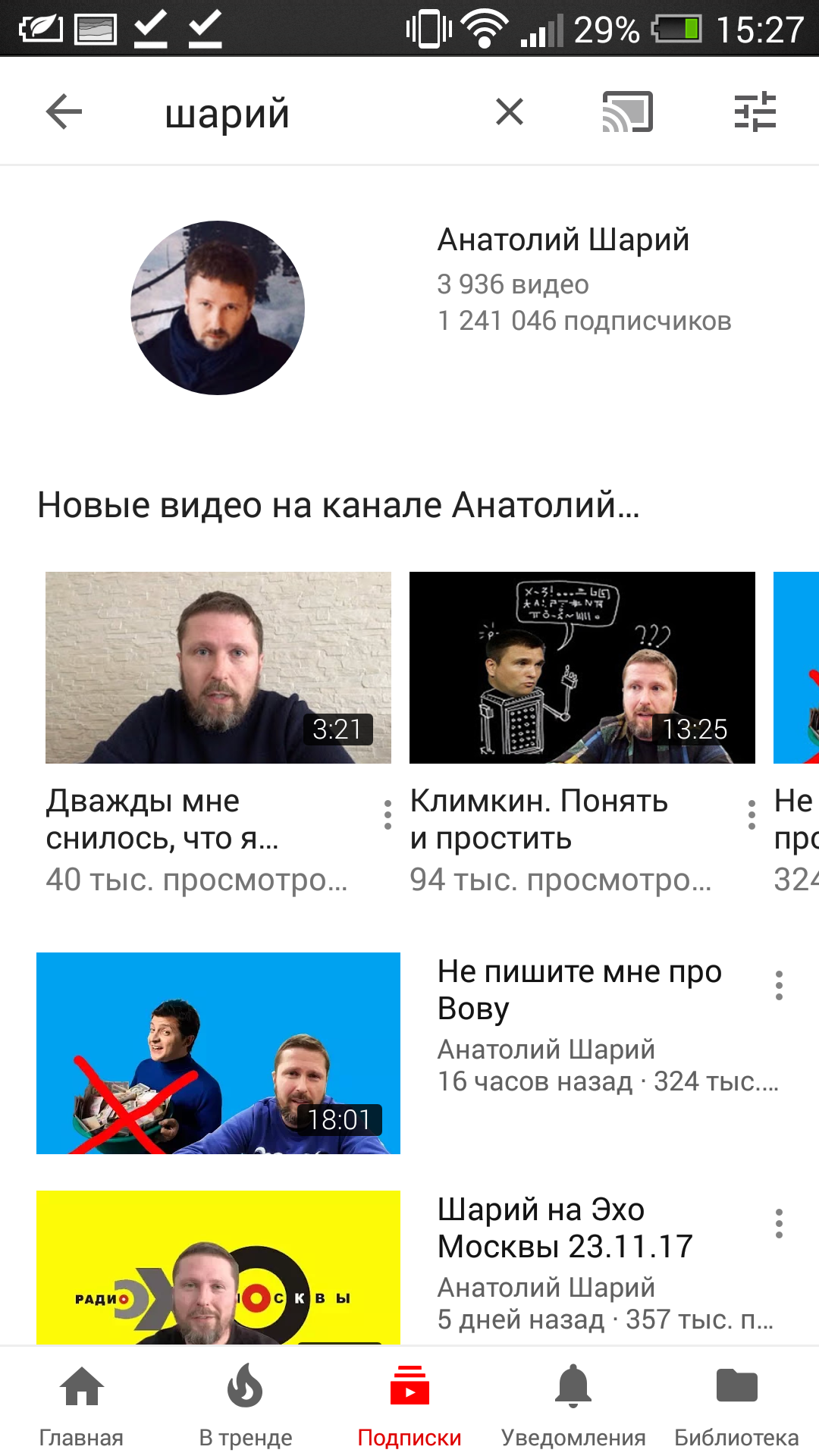Open options for Дважды мне снилось video

388,814
